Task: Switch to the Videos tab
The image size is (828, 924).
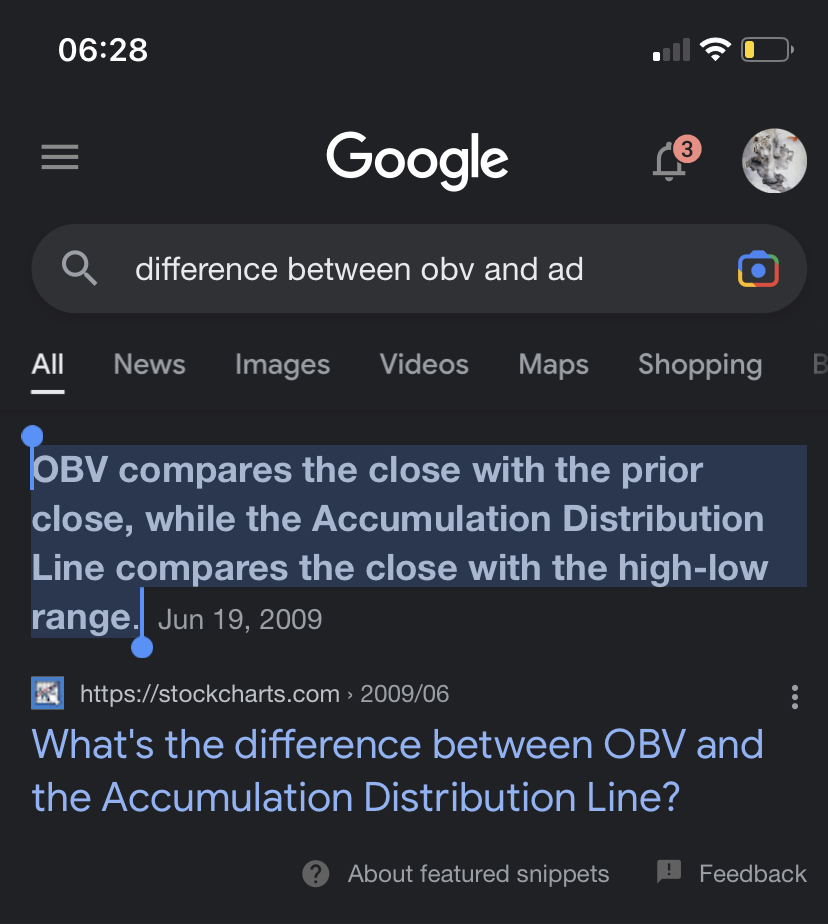Action: [x=424, y=364]
